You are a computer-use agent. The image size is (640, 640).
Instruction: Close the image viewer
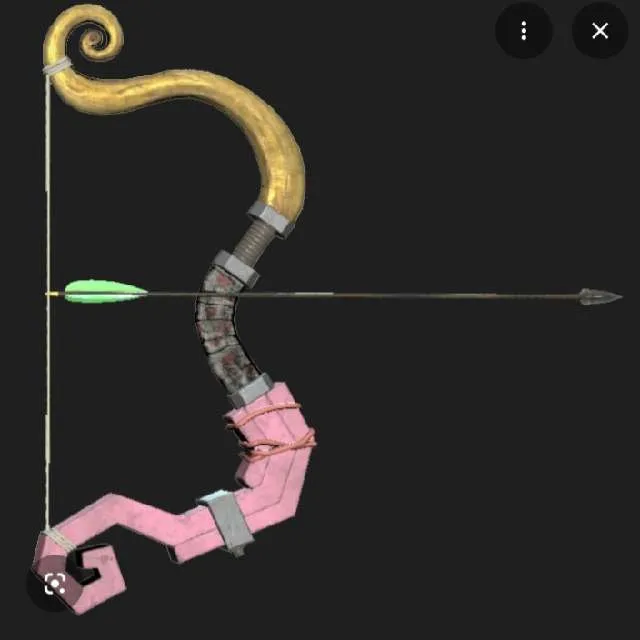click(599, 31)
